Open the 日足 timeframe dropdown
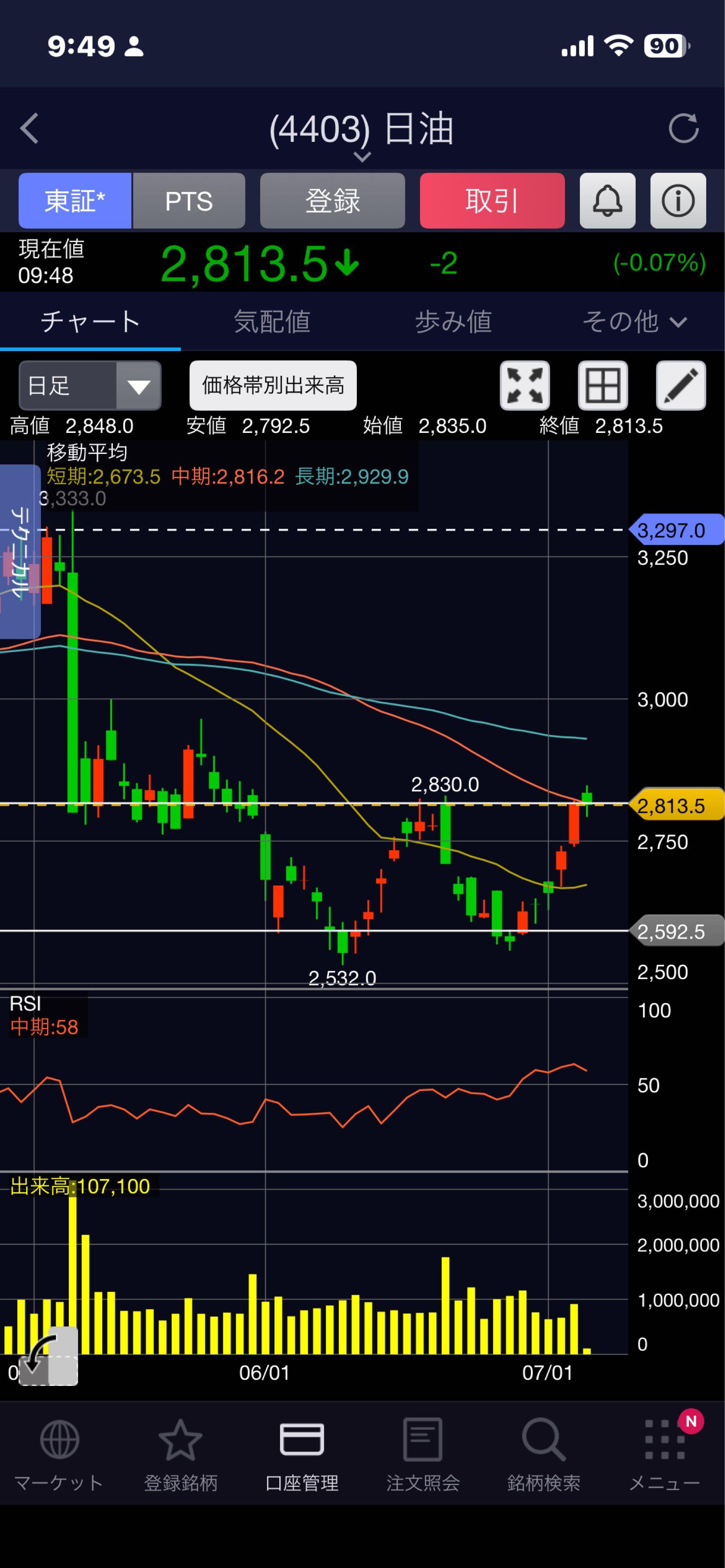The image size is (725, 1568). pos(90,385)
